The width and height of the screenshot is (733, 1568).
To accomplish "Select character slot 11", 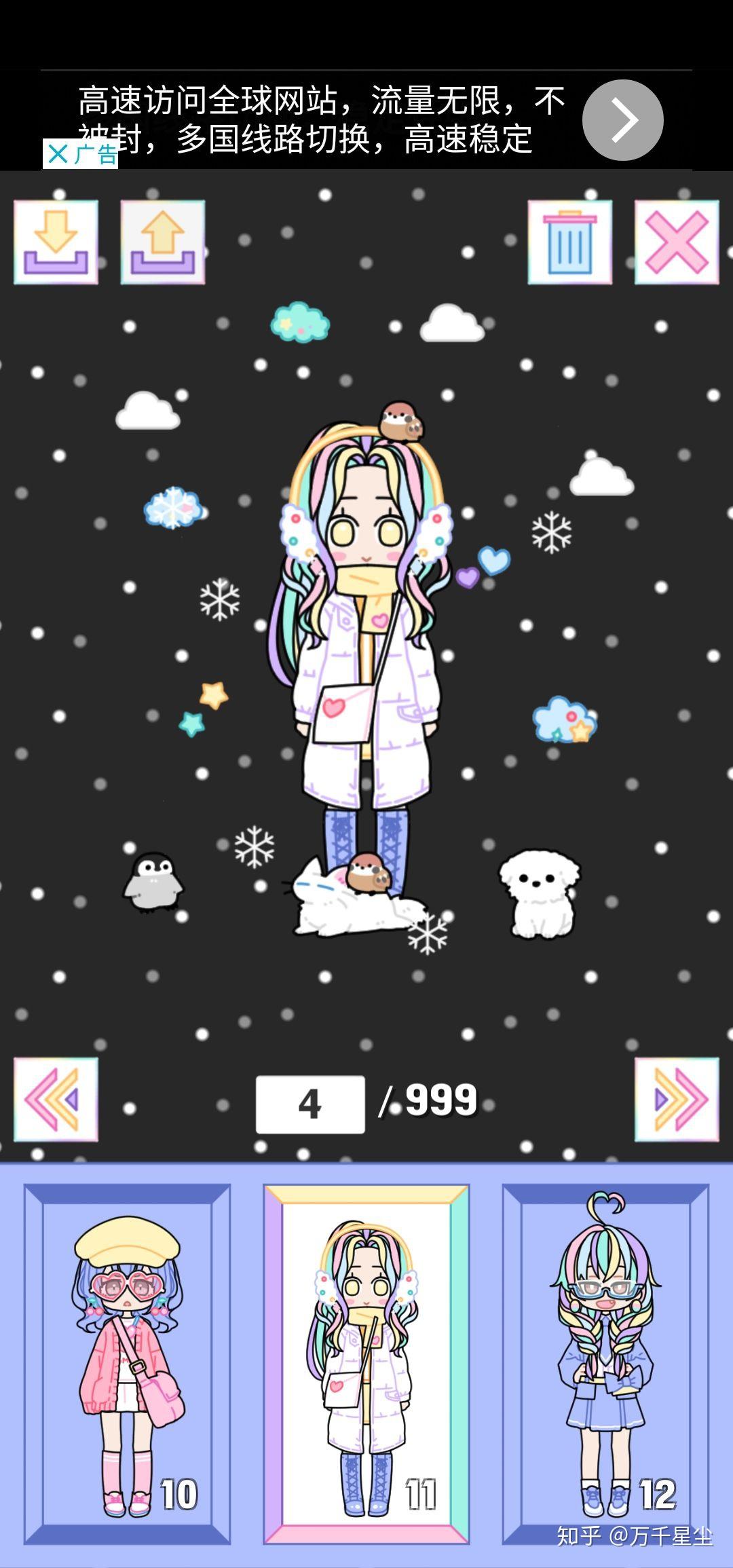I will [366, 1364].
